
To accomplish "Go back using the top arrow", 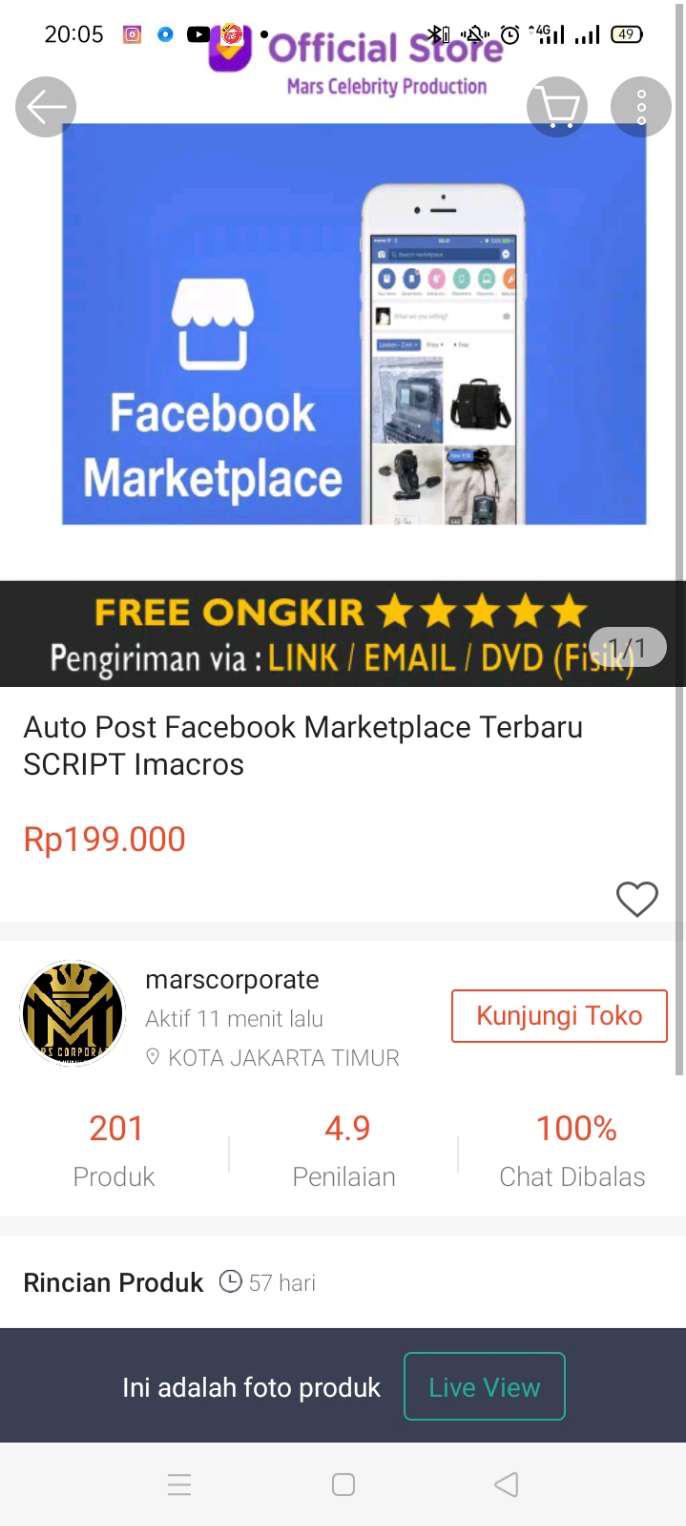I will pos(46,107).
